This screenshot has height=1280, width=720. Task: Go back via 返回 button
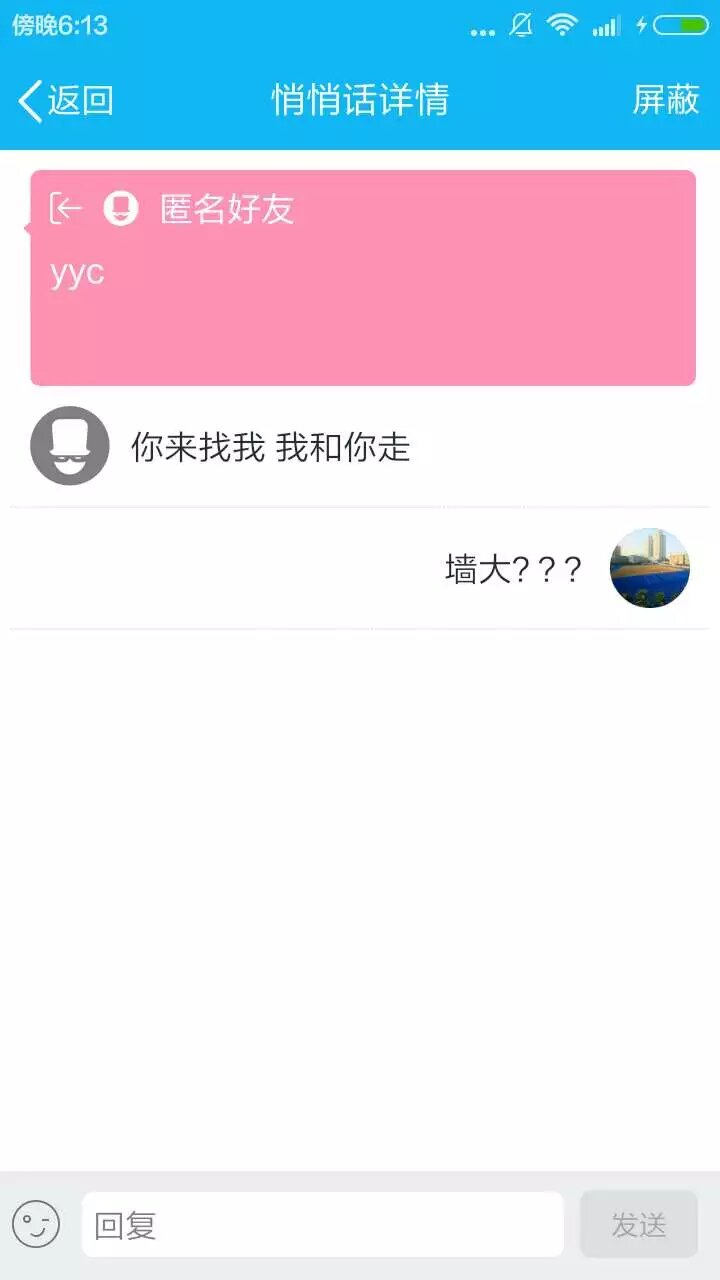click(66, 100)
